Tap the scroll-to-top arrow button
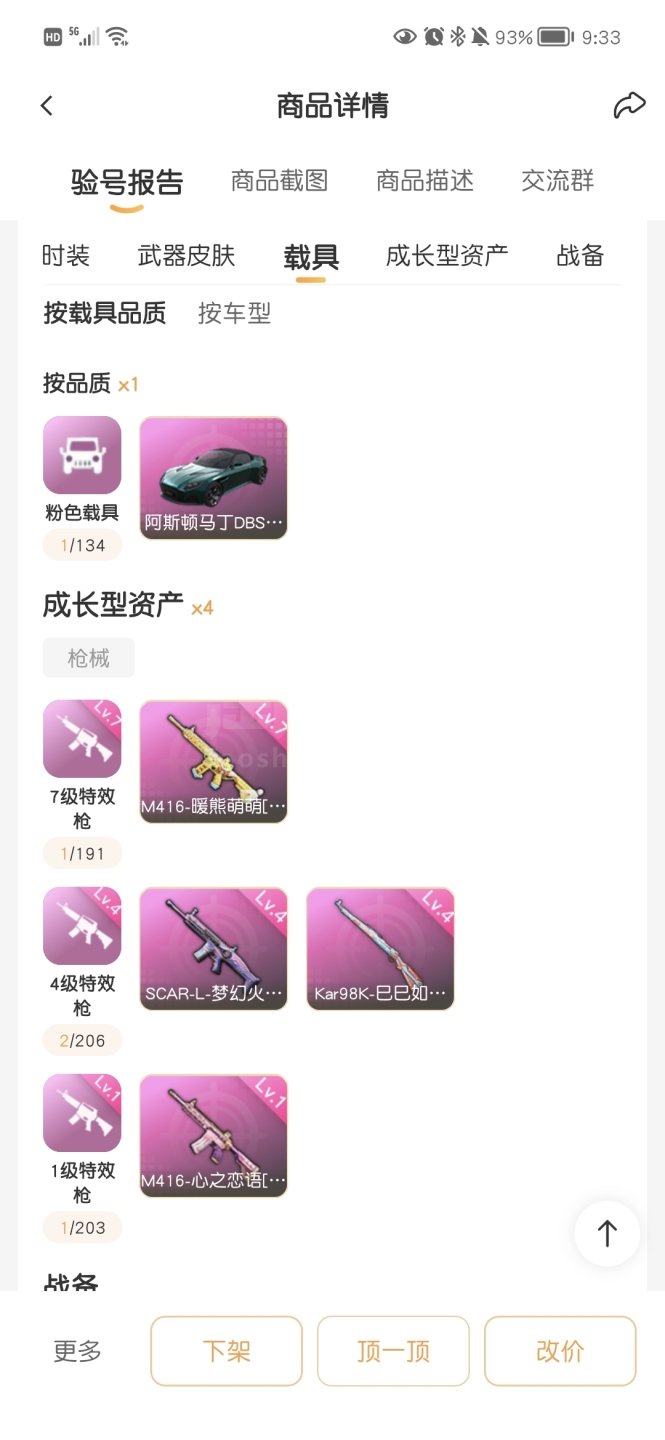 [x=607, y=1233]
